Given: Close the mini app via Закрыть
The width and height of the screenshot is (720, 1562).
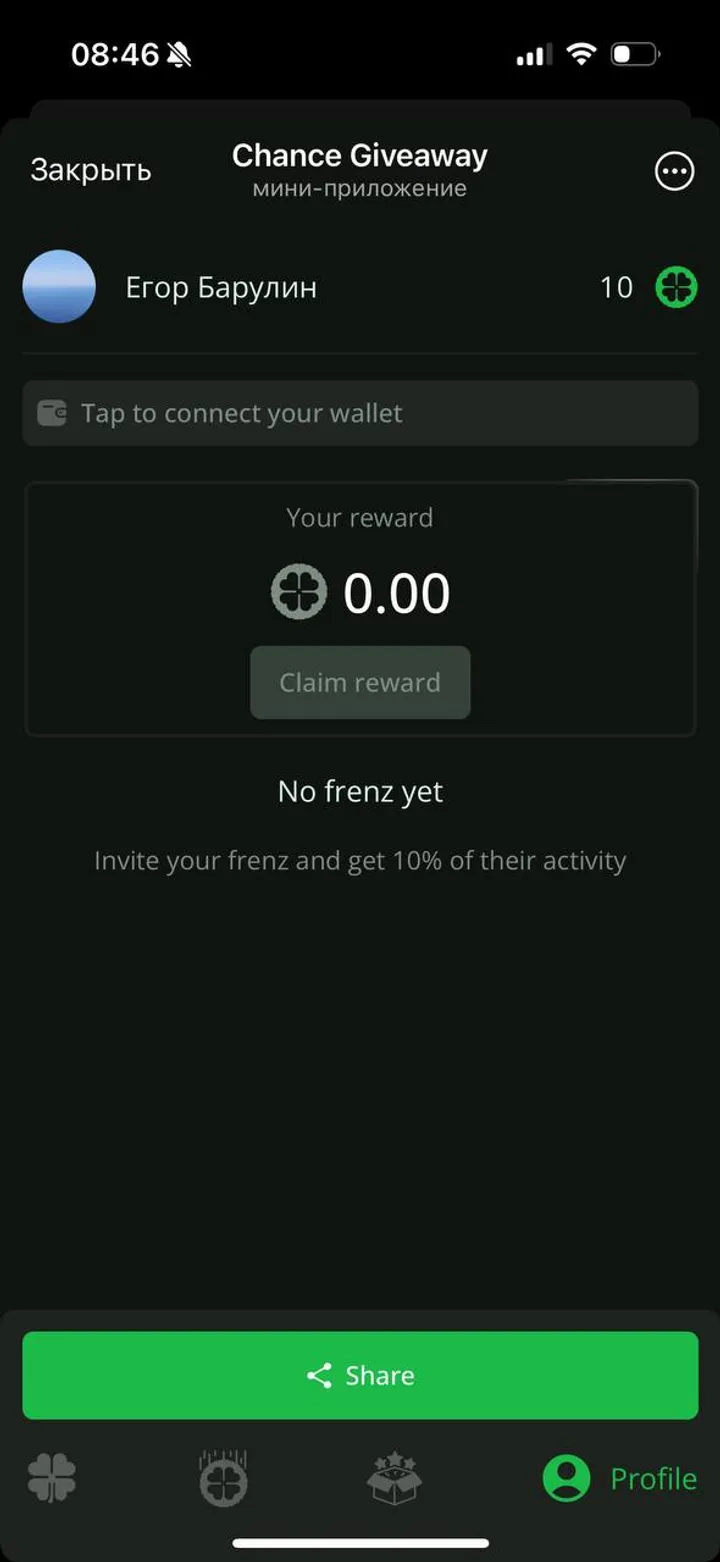Looking at the screenshot, I should click(90, 171).
